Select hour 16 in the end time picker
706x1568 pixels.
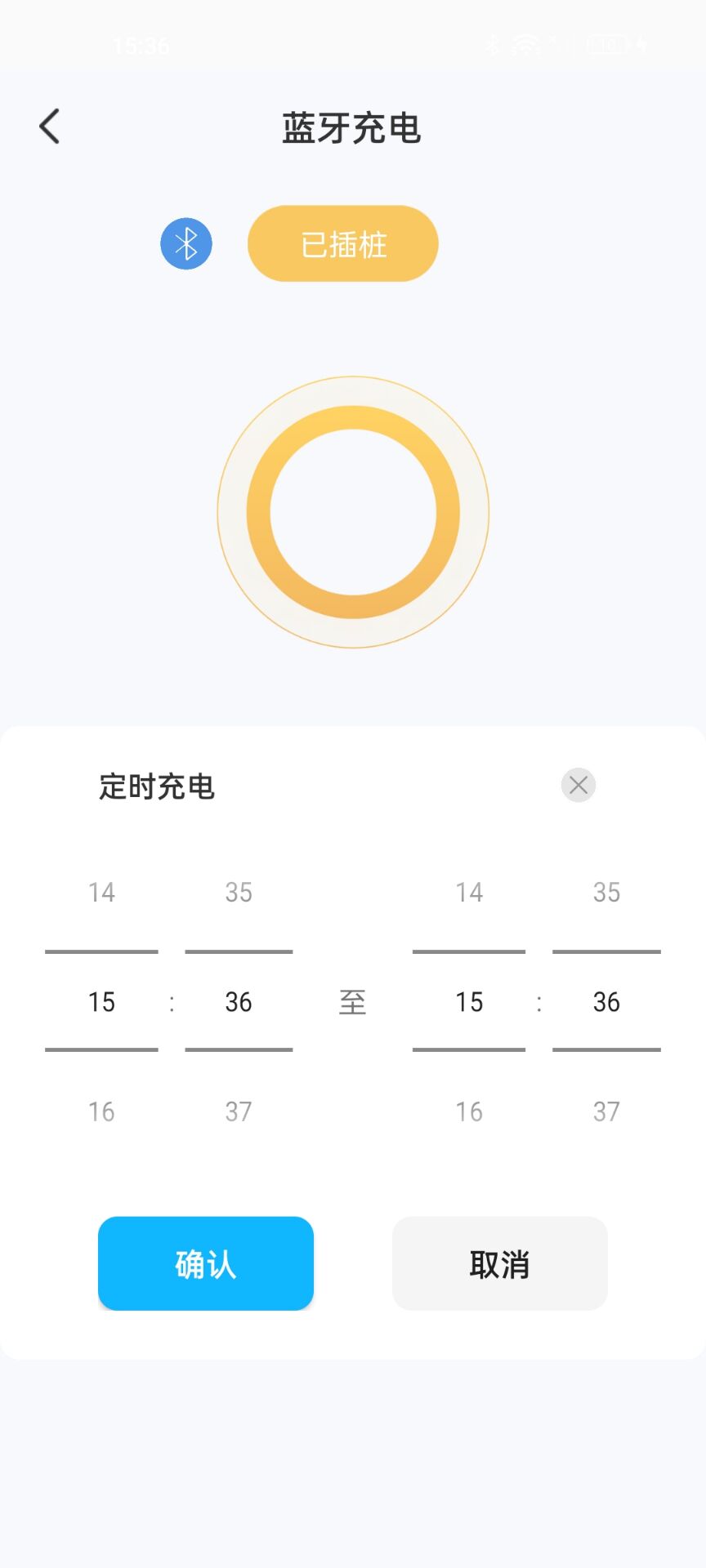click(468, 1111)
